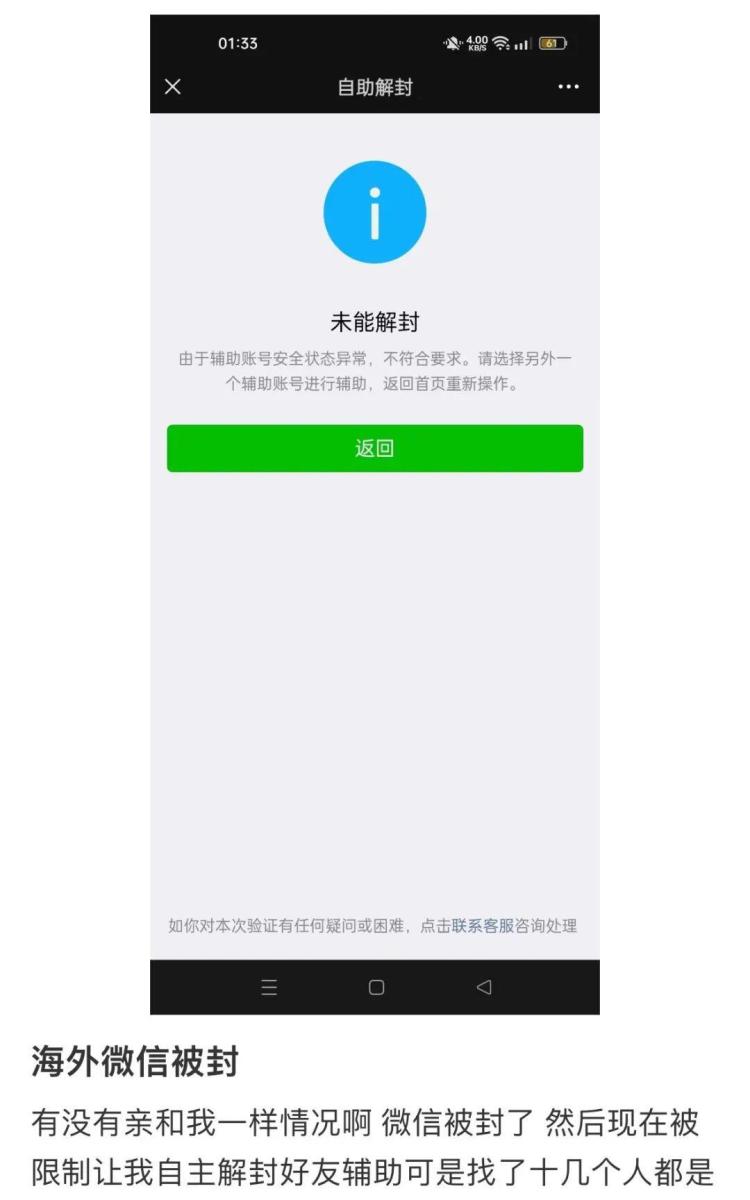The height and width of the screenshot is (1200, 750).
Task: Tap the bottom hint text about verification issues
Action: click(376, 923)
